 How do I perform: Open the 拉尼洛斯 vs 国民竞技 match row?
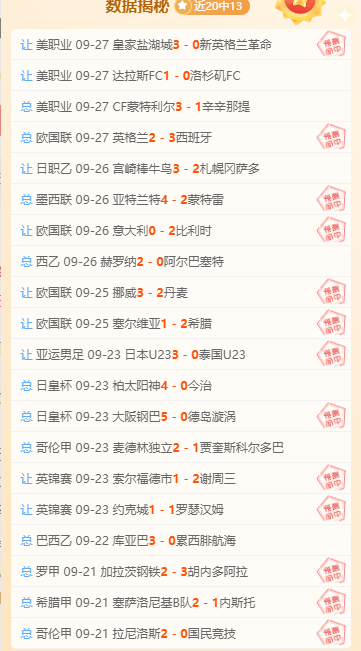181,634
